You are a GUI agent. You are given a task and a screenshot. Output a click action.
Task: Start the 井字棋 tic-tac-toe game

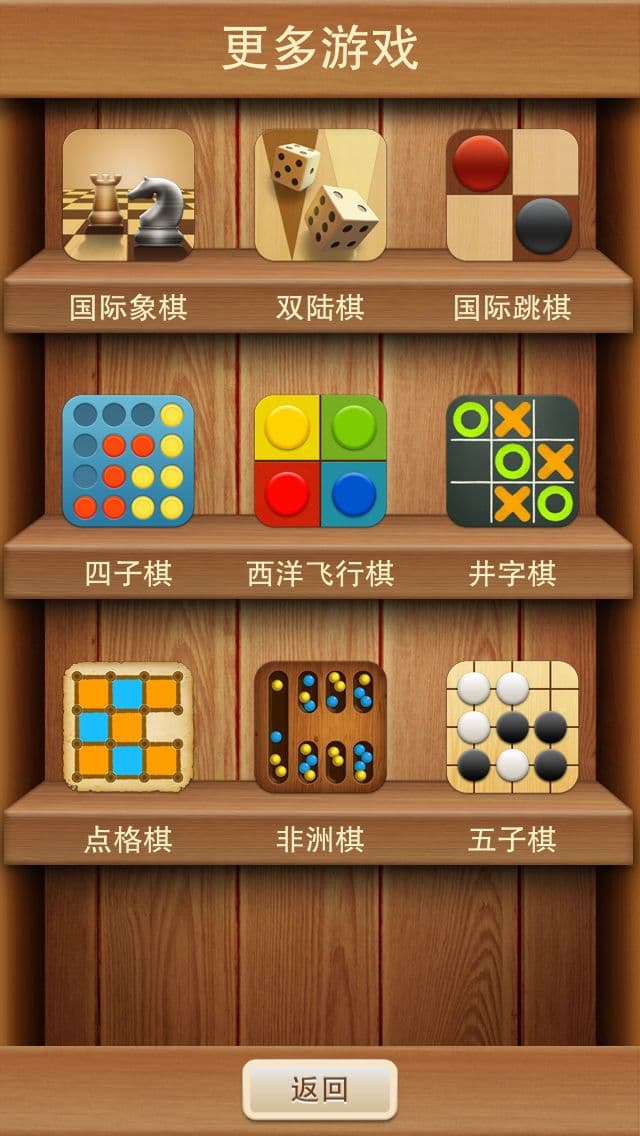[512, 461]
